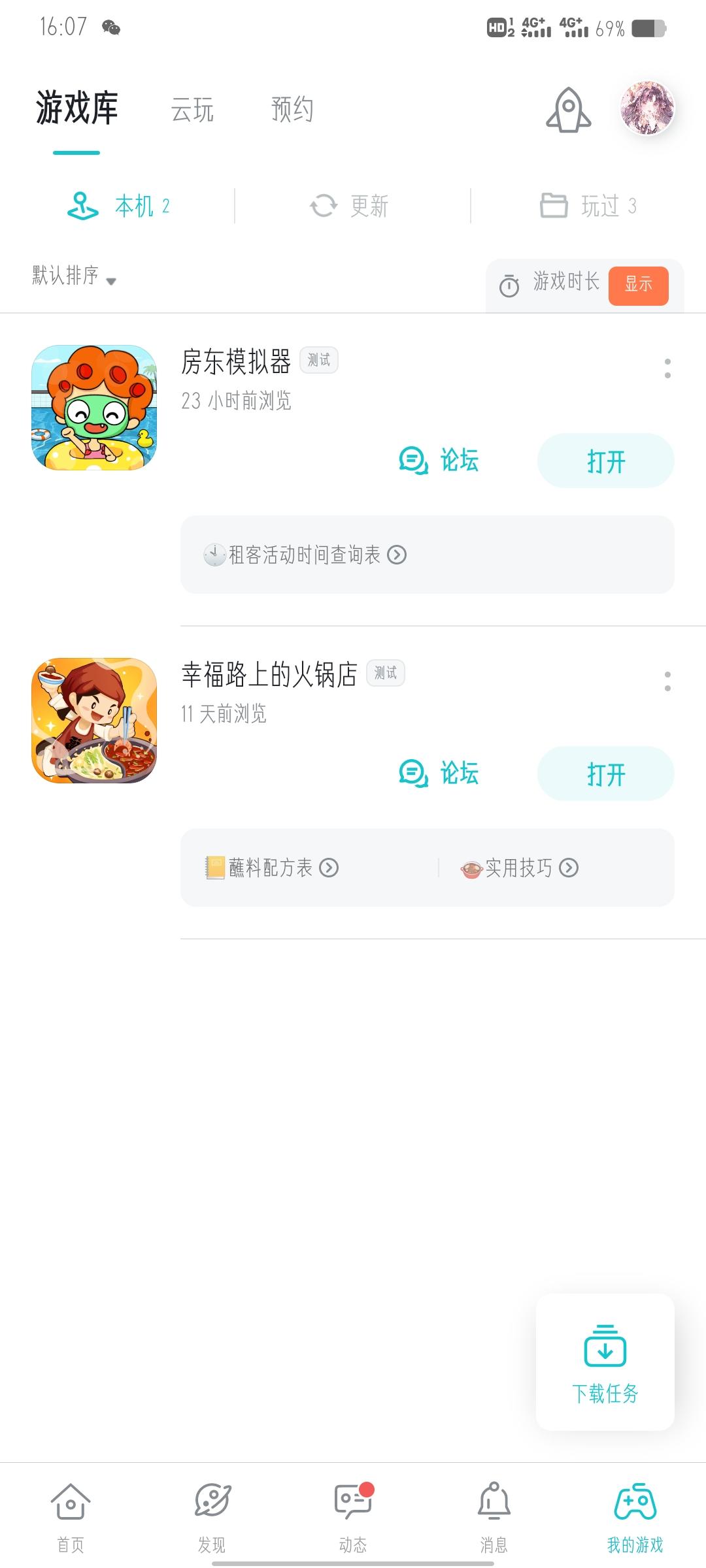706x1568 pixels.
Task: Open the profile avatar
Action: [x=647, y=108]
